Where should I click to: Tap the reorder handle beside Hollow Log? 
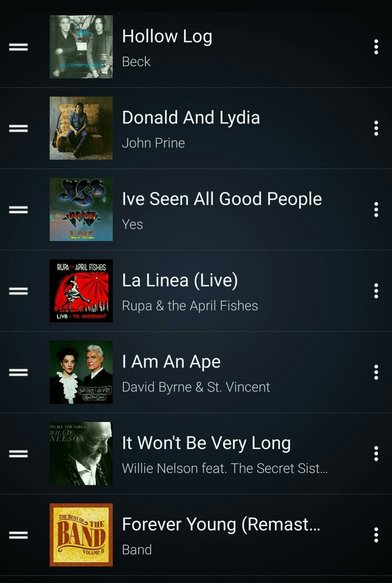click(19, 47)
